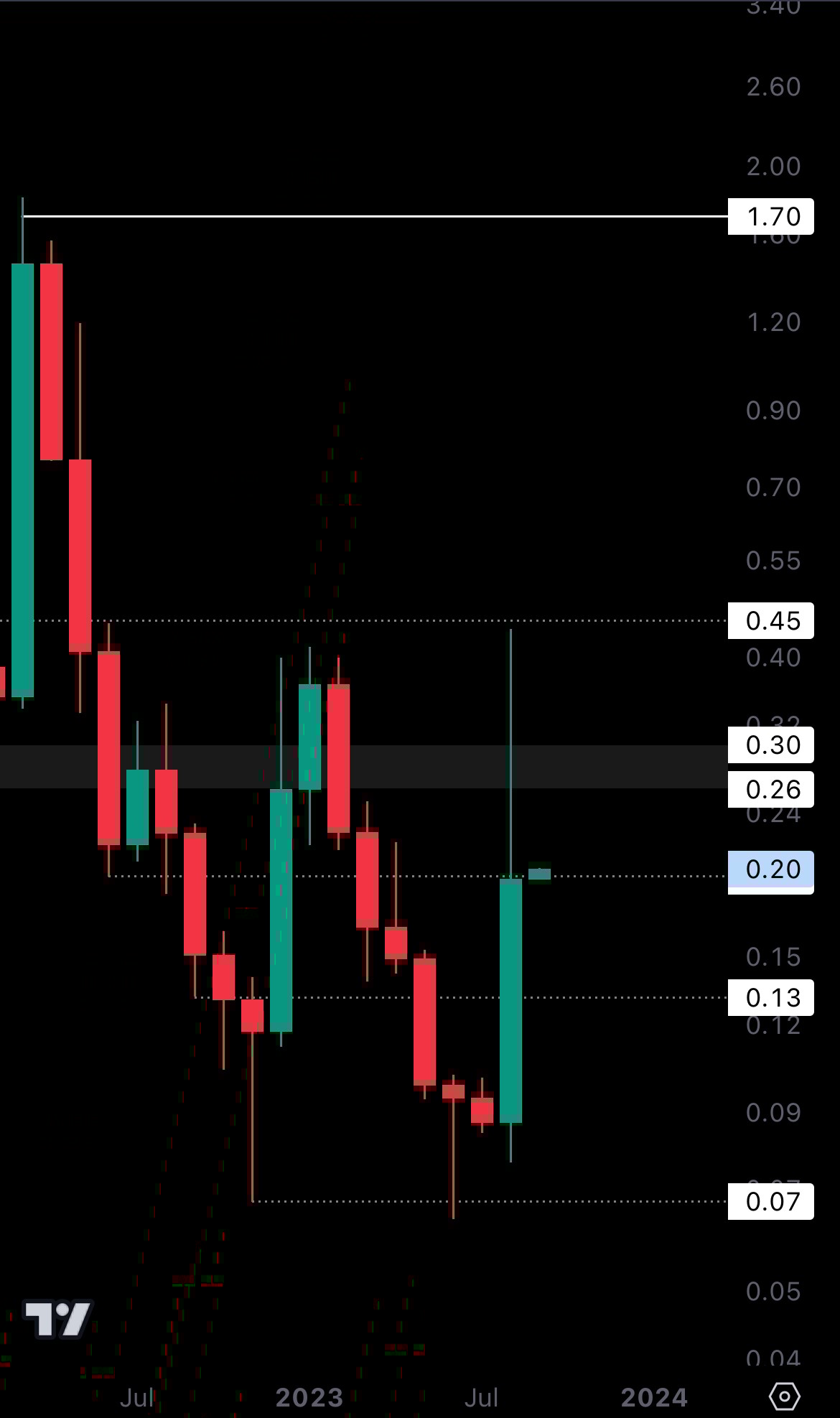Open the price scale by tapping 0.90
840x1418 pixels.
(x=772, y=409)
